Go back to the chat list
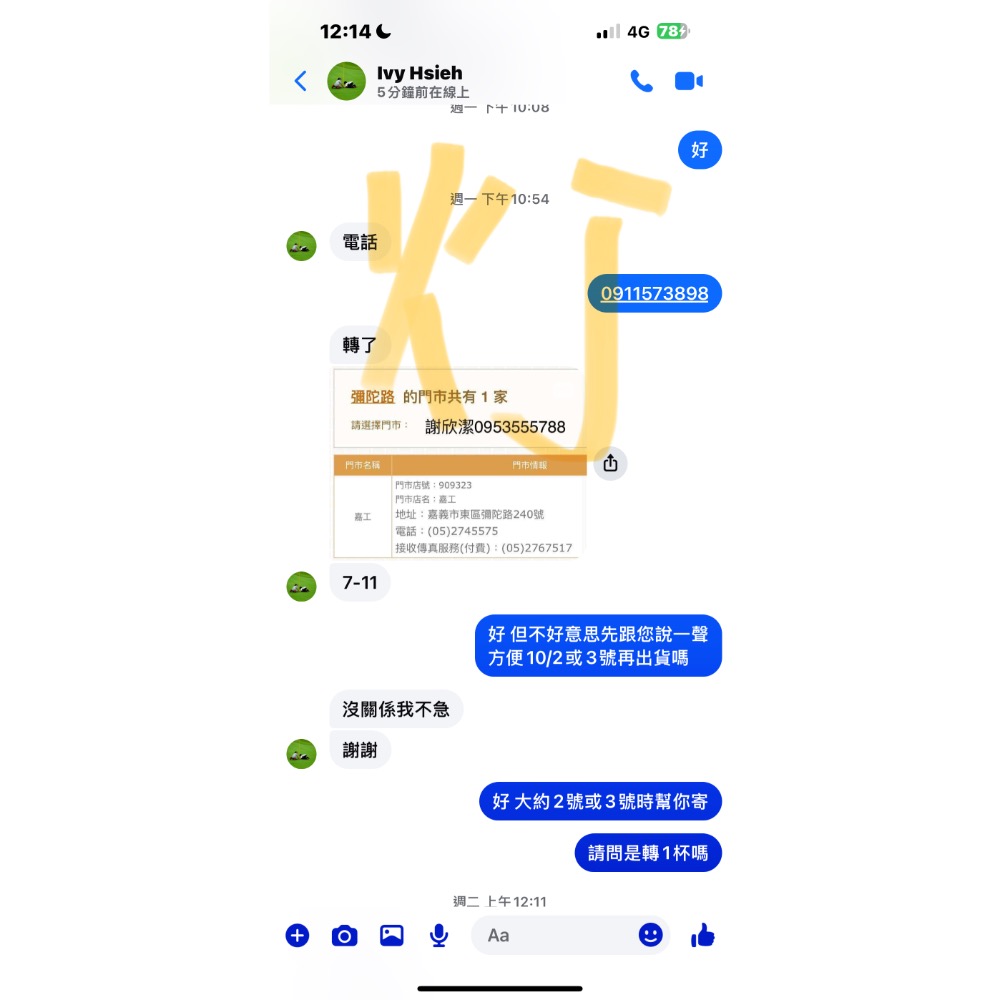 pos(300,81)
